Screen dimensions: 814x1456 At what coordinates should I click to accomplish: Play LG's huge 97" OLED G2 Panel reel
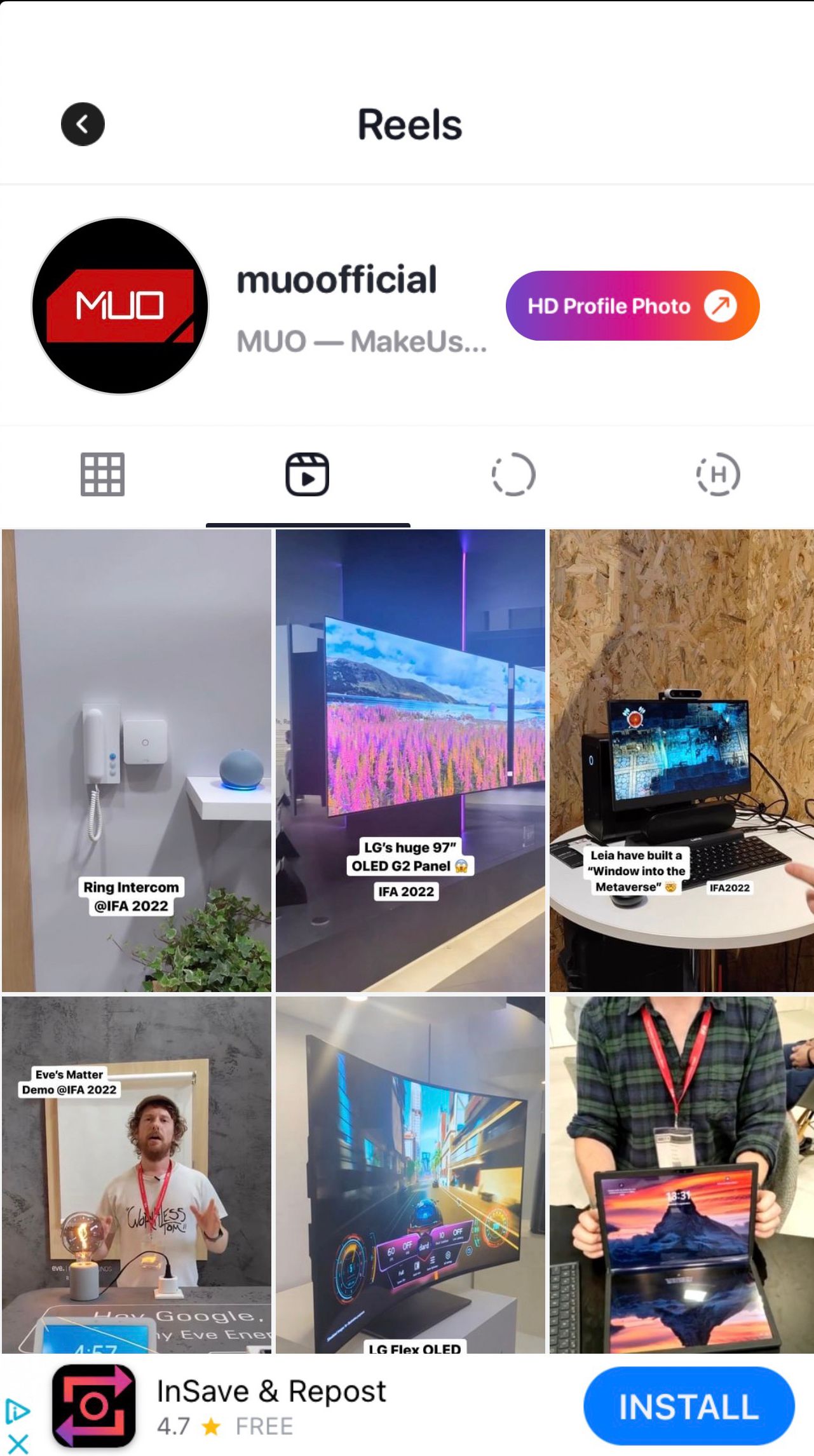tap(410, 759)
